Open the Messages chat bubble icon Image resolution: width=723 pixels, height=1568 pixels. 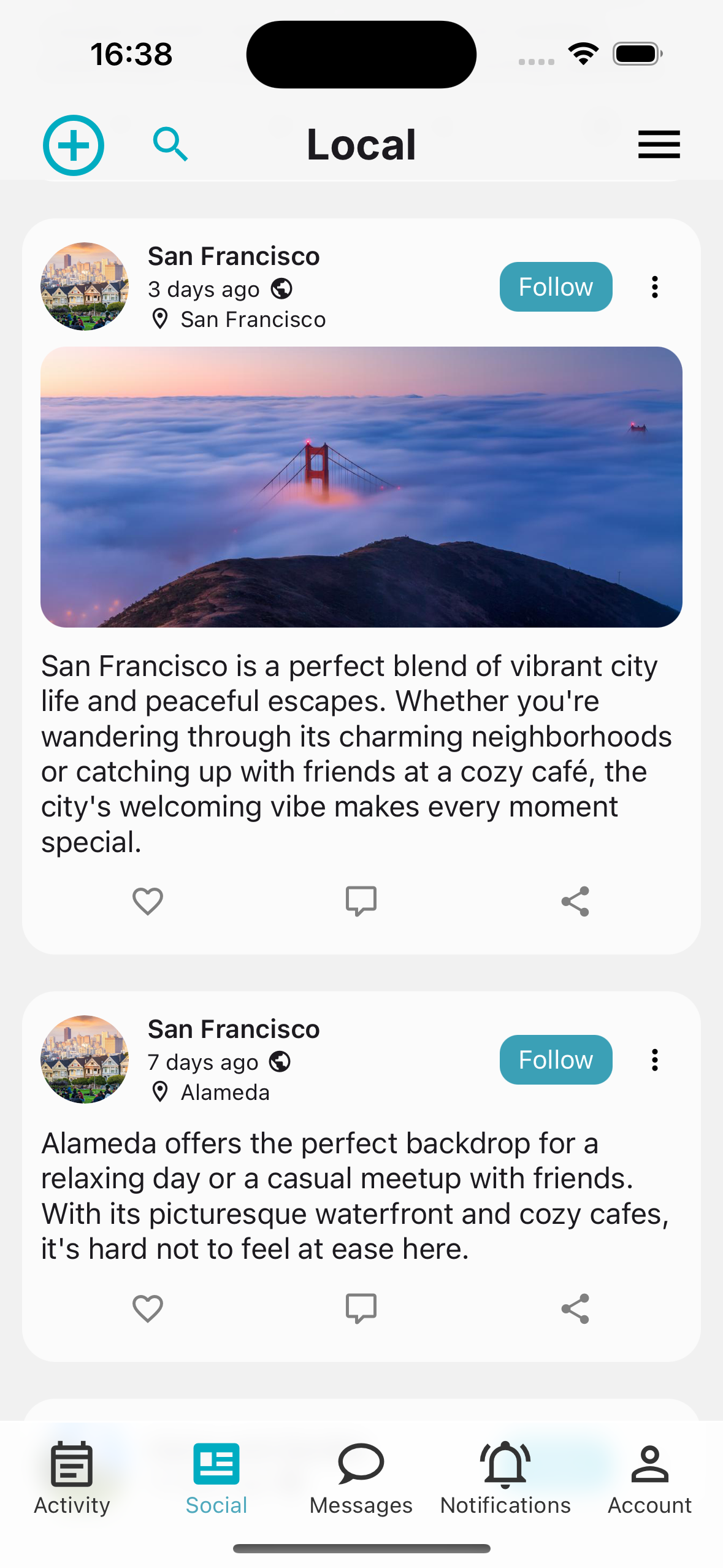pyautogui.click(x=361, y=1467)
